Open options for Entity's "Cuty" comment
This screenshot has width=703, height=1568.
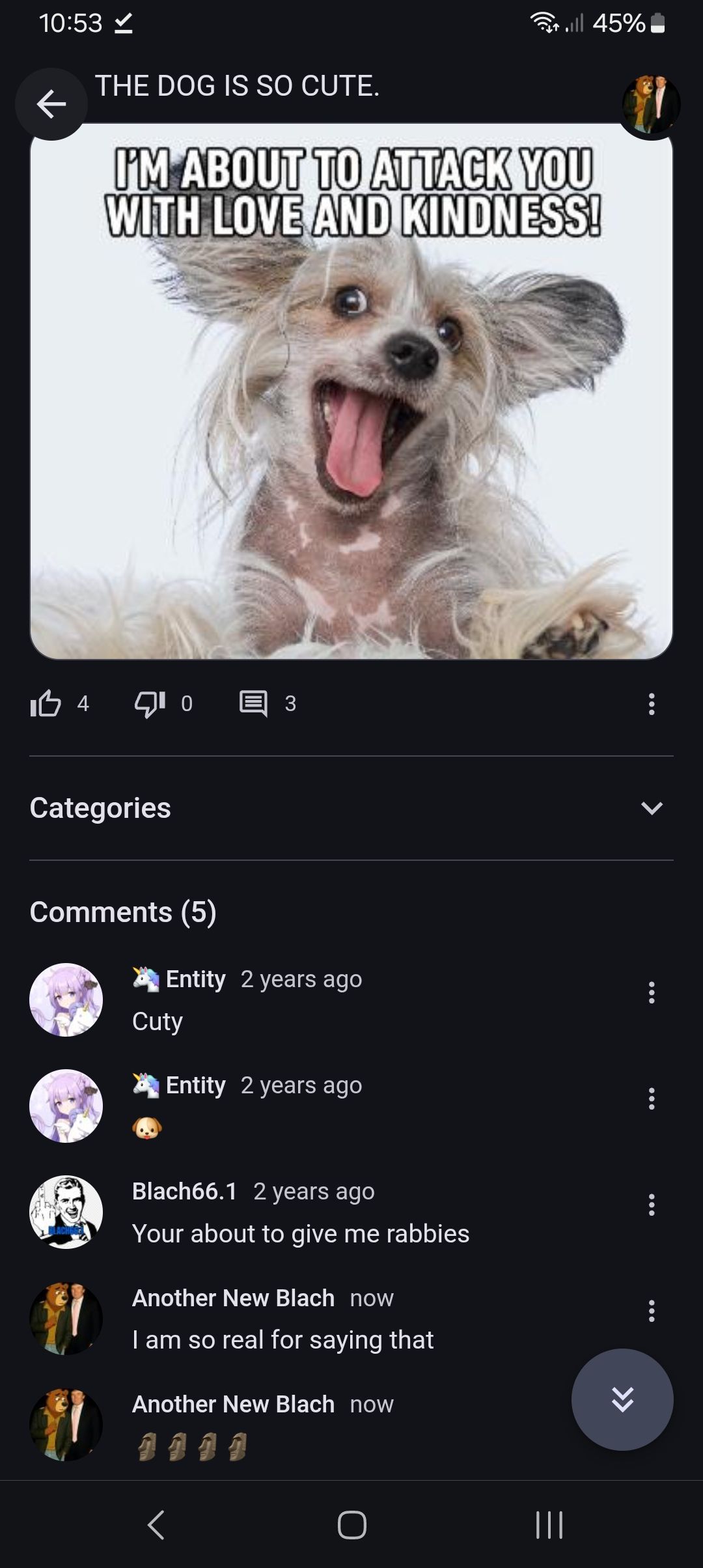(x=651, y=992)
